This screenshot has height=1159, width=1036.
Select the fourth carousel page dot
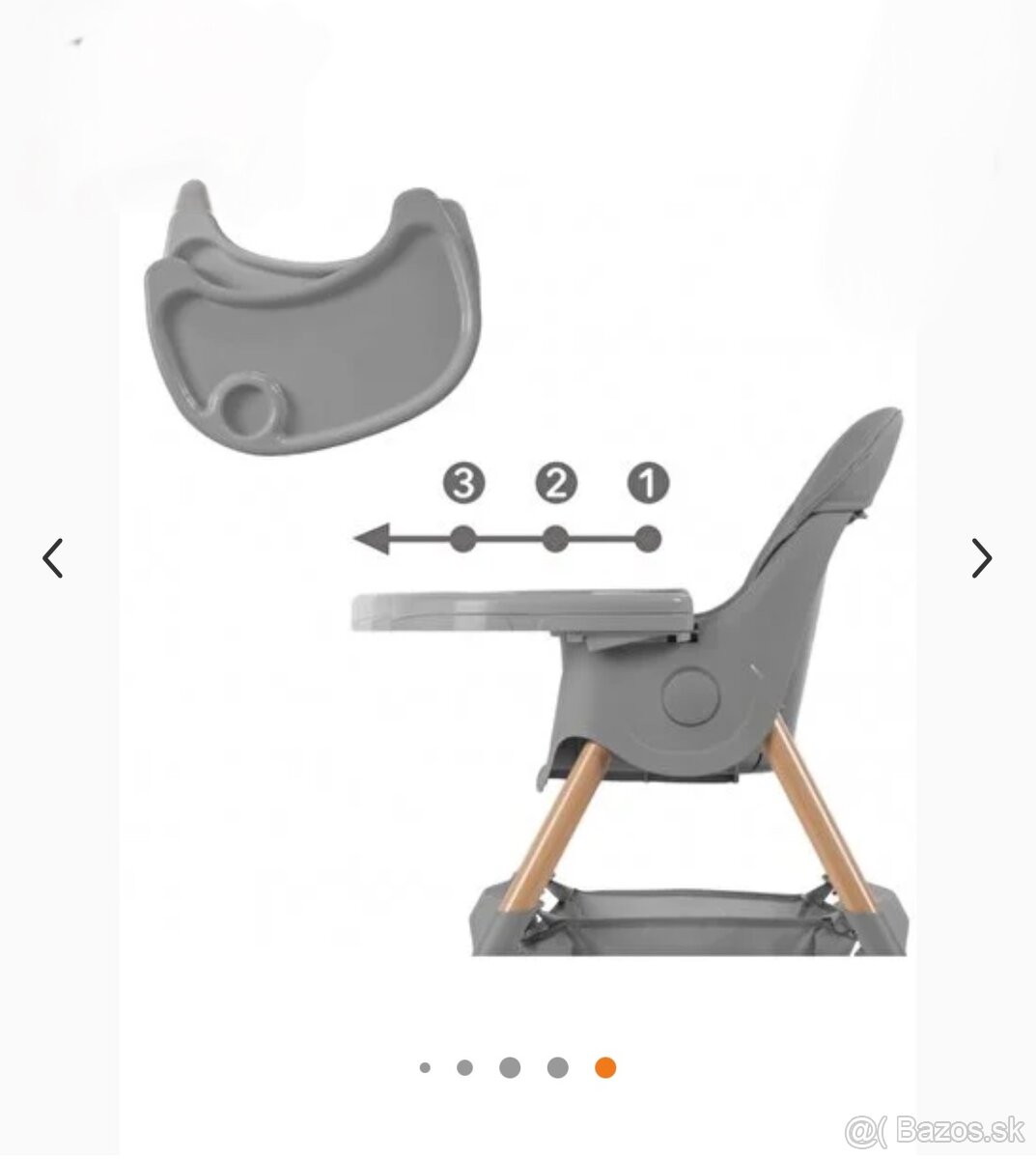click(557, 1067)
